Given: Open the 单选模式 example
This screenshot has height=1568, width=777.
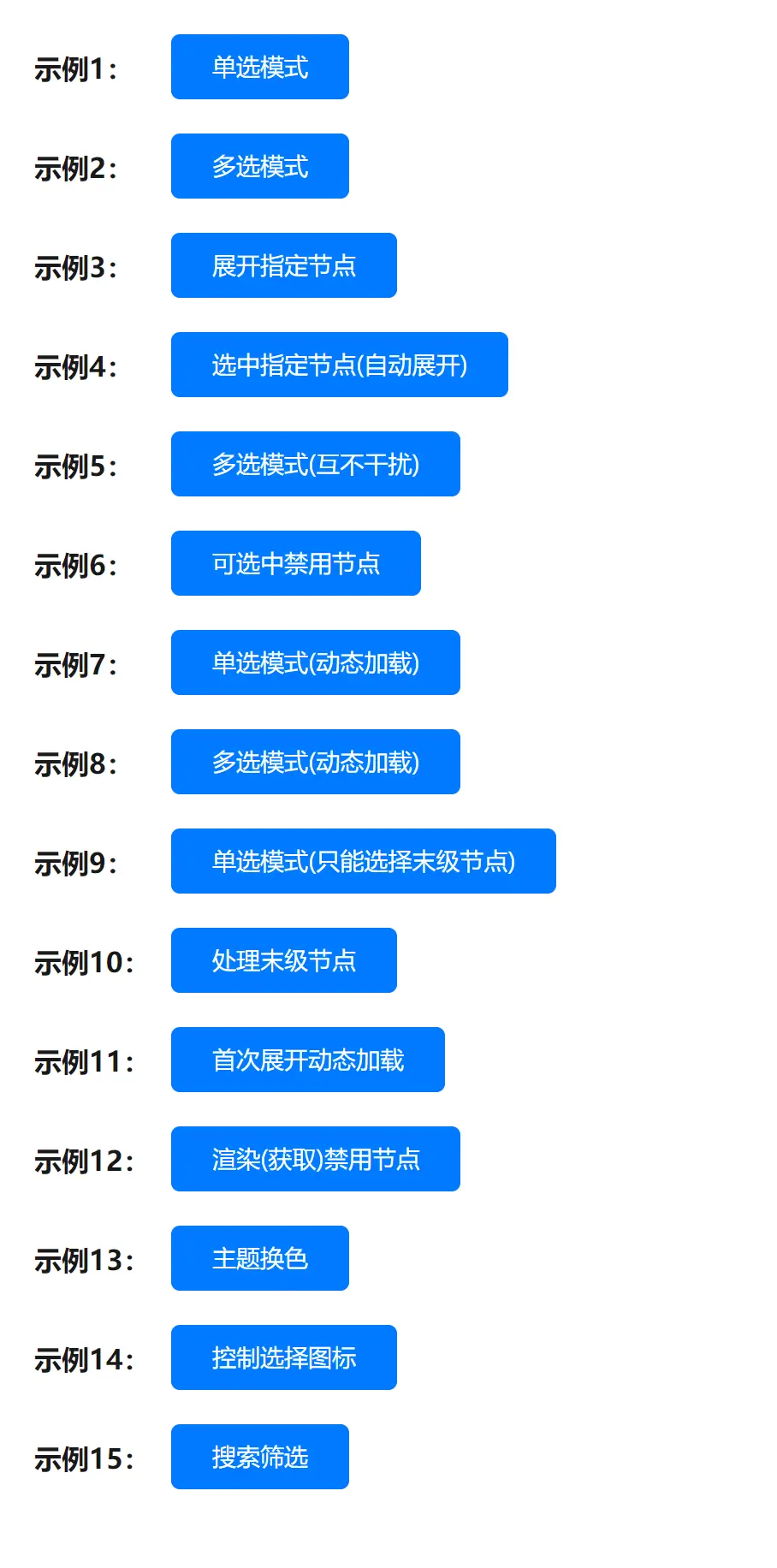Looking at the screenshot, I should [x=260, y=67].
